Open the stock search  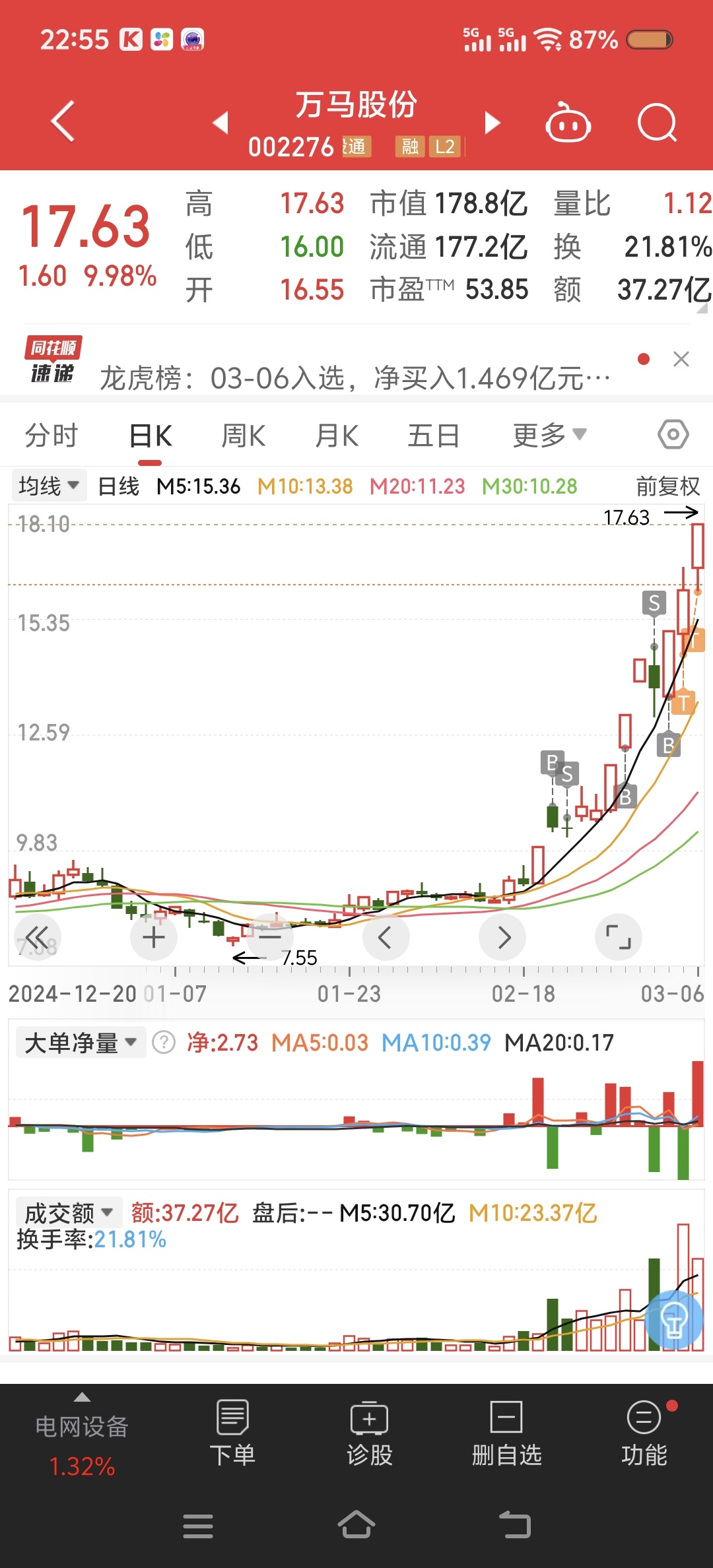[x=658, y=123]
